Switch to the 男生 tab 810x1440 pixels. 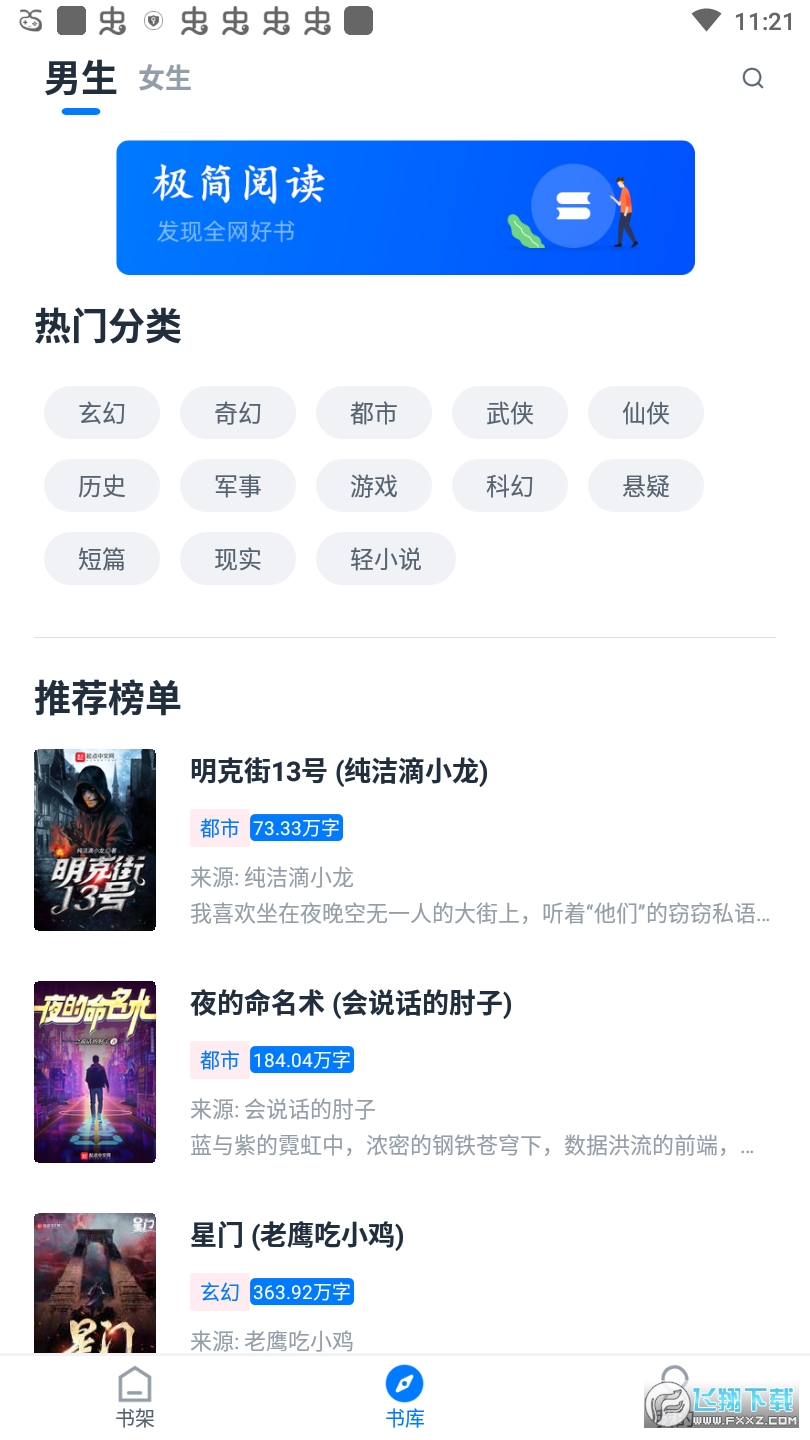tap(80, 76)
